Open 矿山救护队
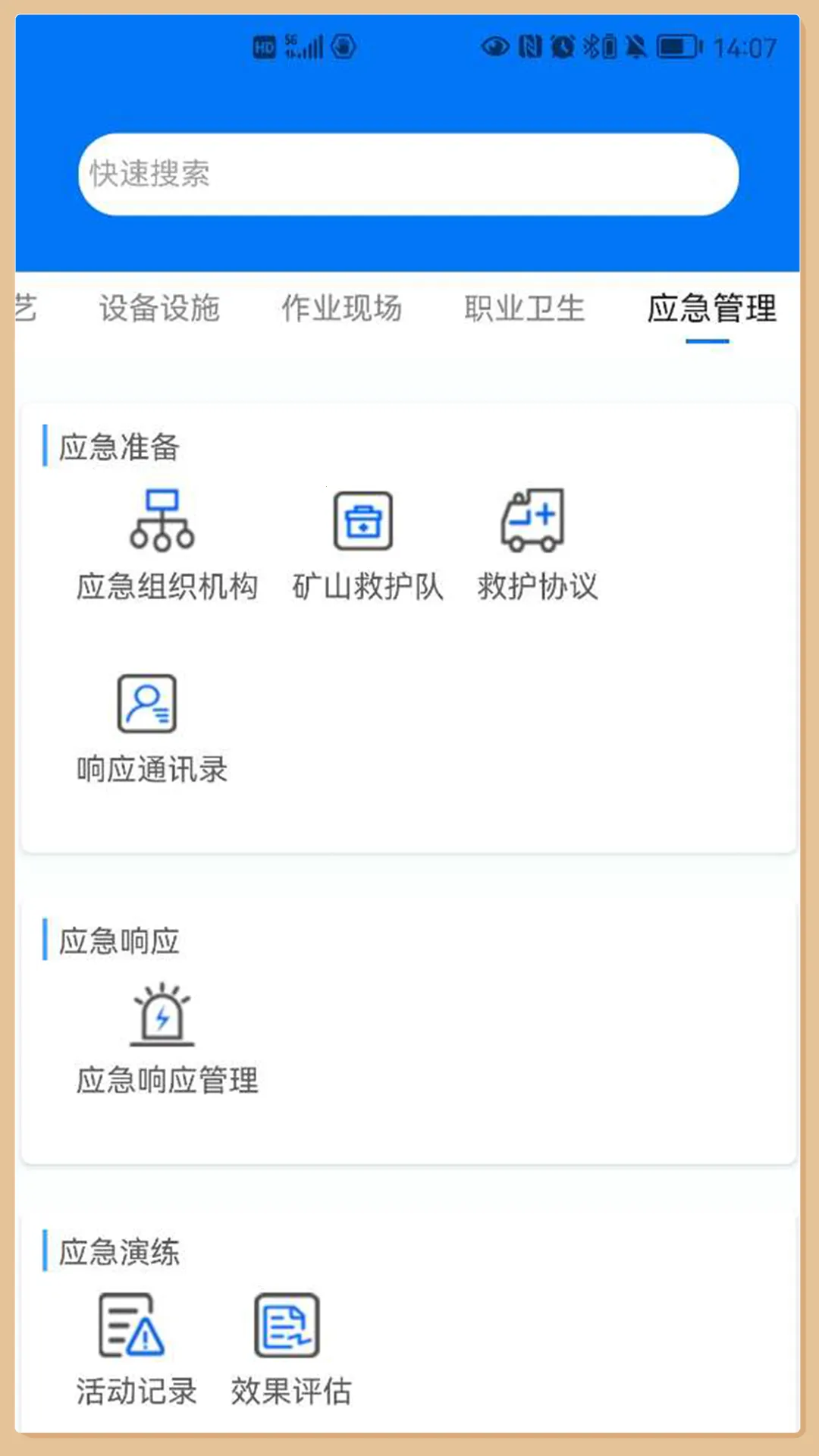819x1456 pixels. [366, 544]
